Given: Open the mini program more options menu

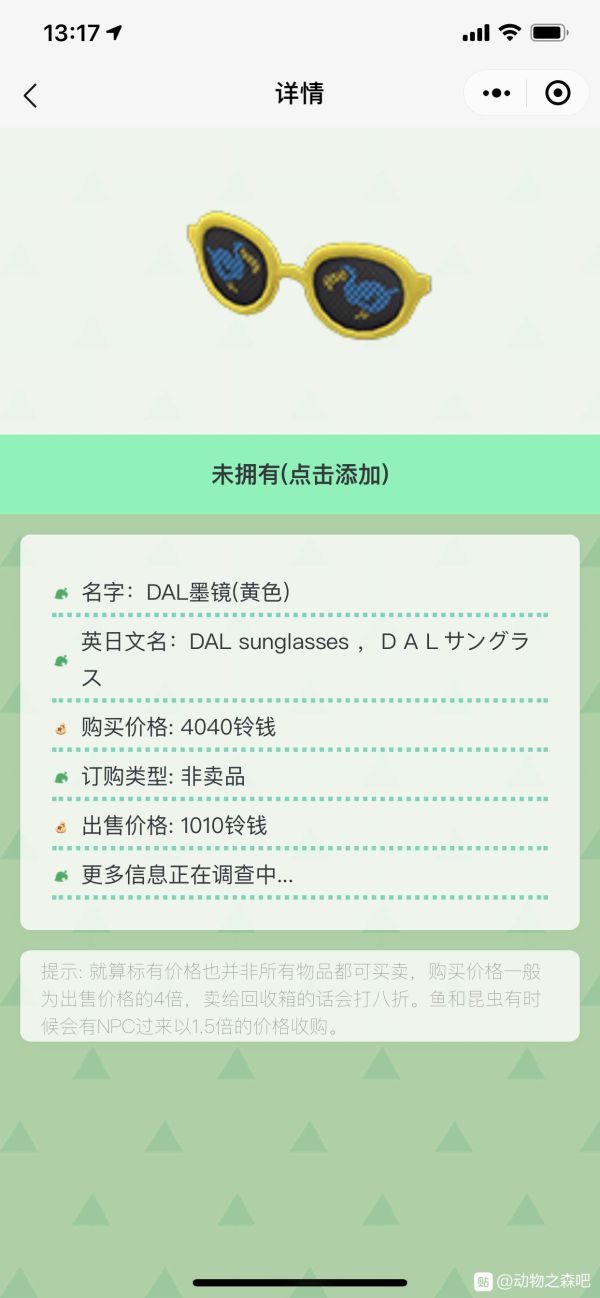Looking at the screenshot, I should [496, 93].
